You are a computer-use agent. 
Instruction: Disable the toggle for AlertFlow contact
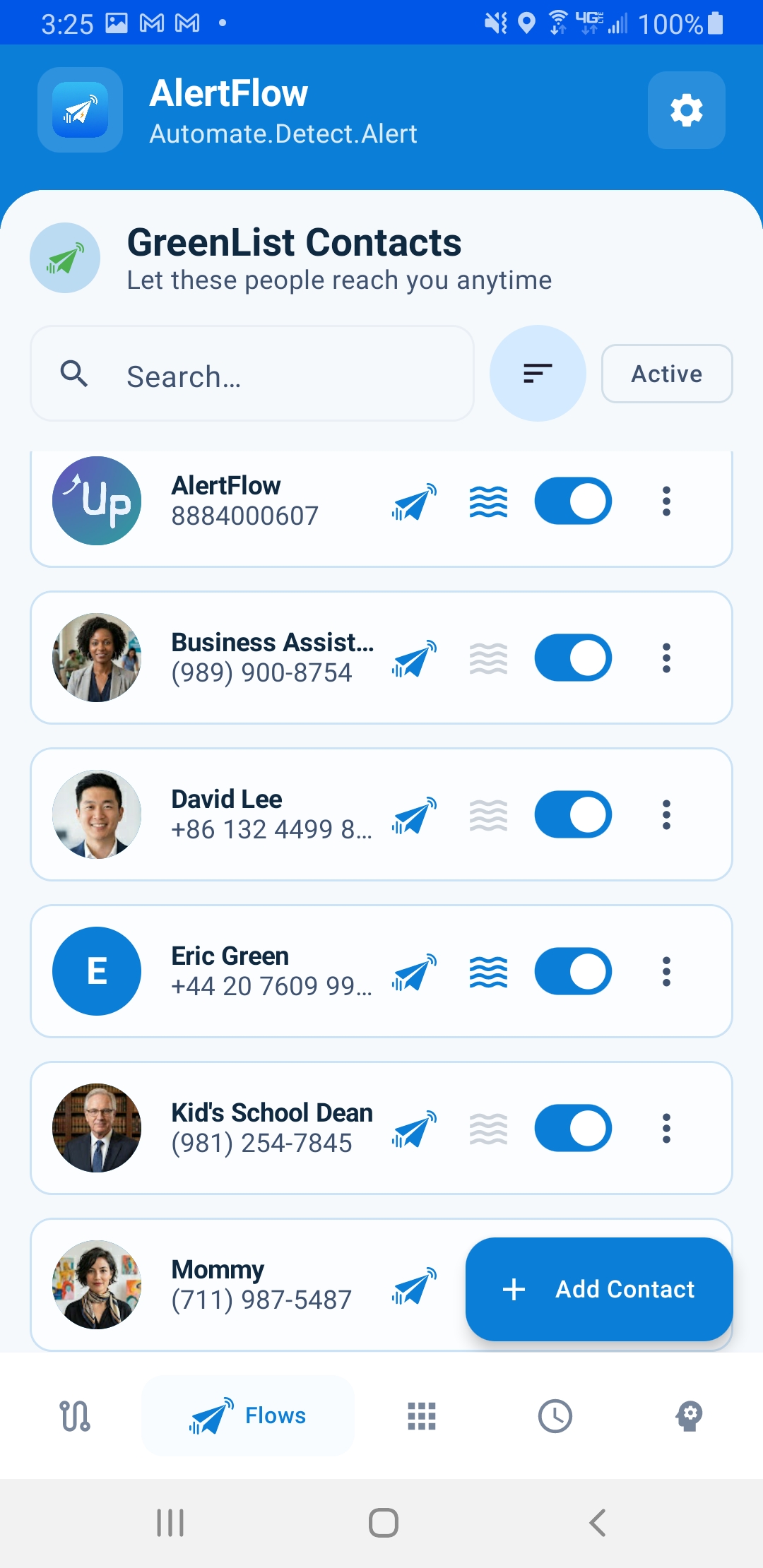pos(573,501)
